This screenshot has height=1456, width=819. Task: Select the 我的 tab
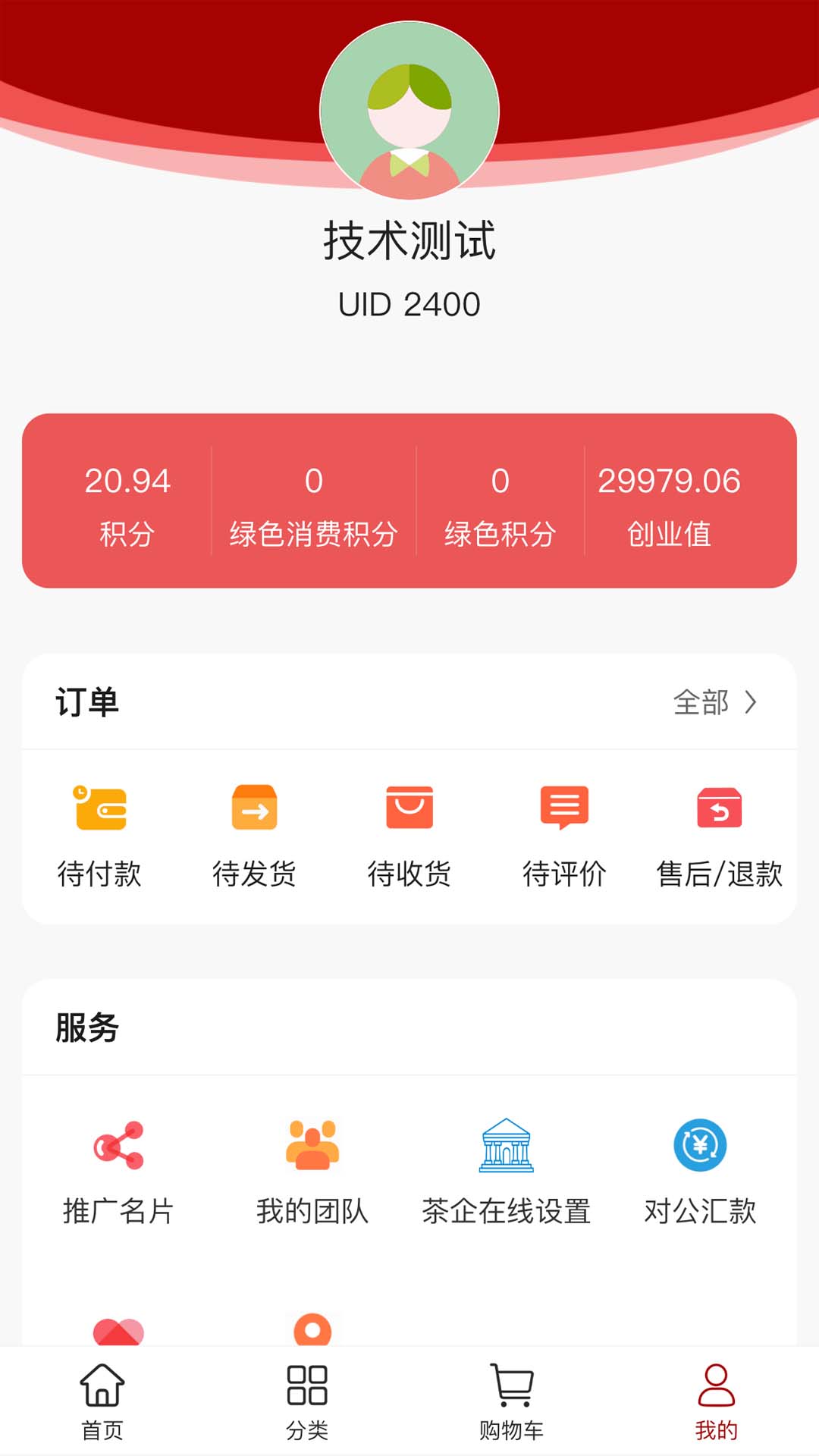(716, 1401)
